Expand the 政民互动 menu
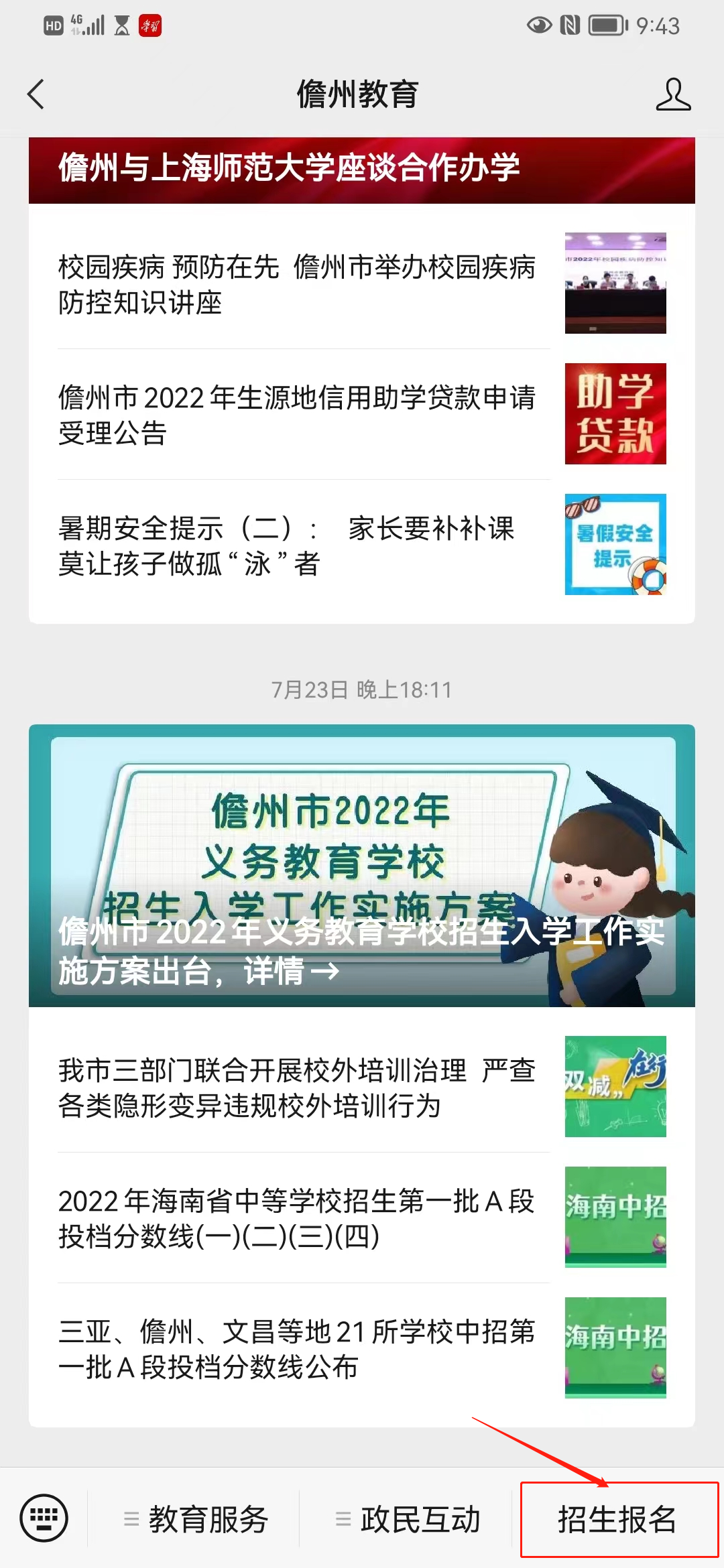The width and height of the screenshot is (724, 1568). 408,1519
